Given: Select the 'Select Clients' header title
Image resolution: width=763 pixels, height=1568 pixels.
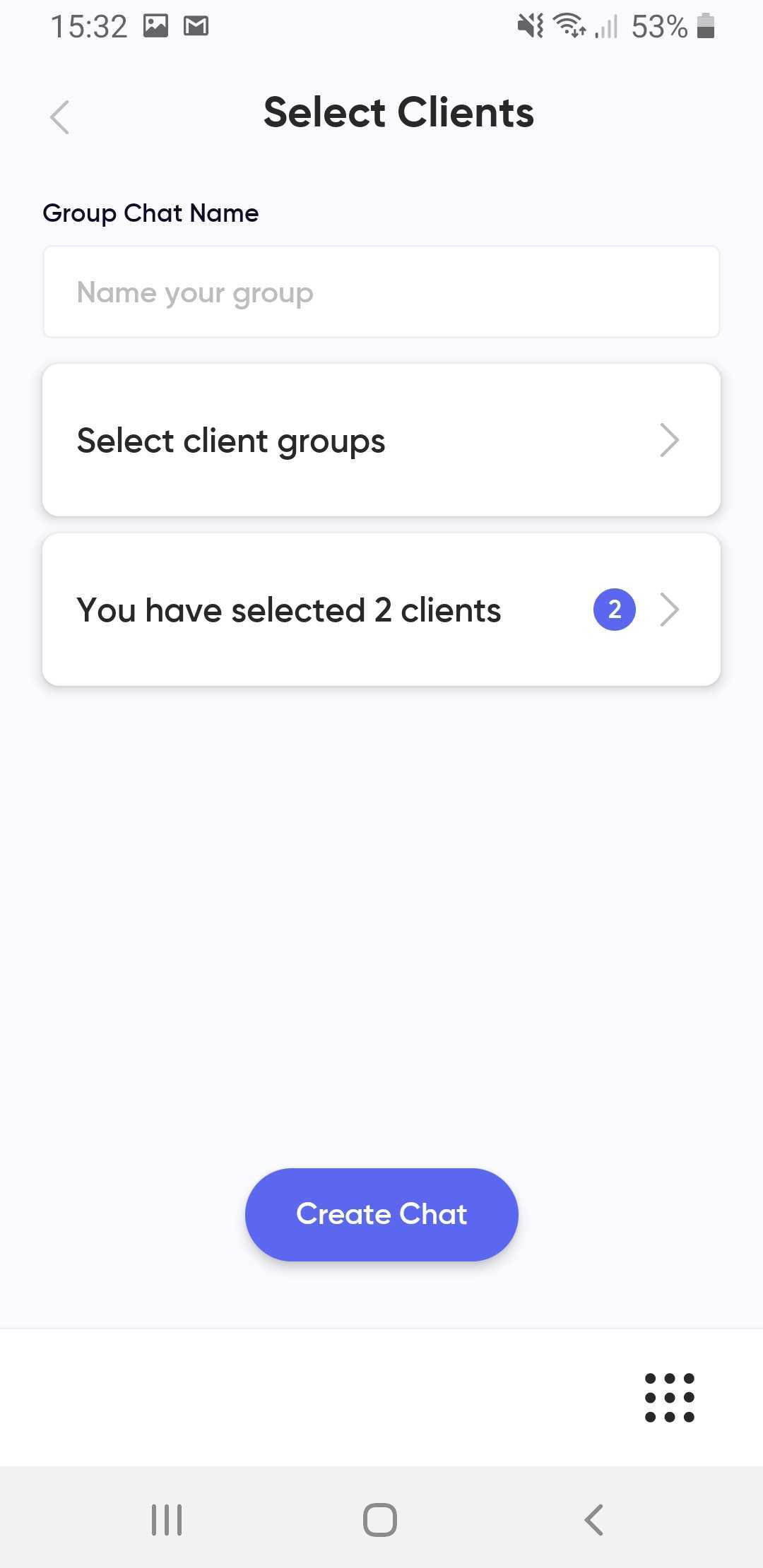Looking at the screenshot, I should pyautogui.click(x=398, y=112).
